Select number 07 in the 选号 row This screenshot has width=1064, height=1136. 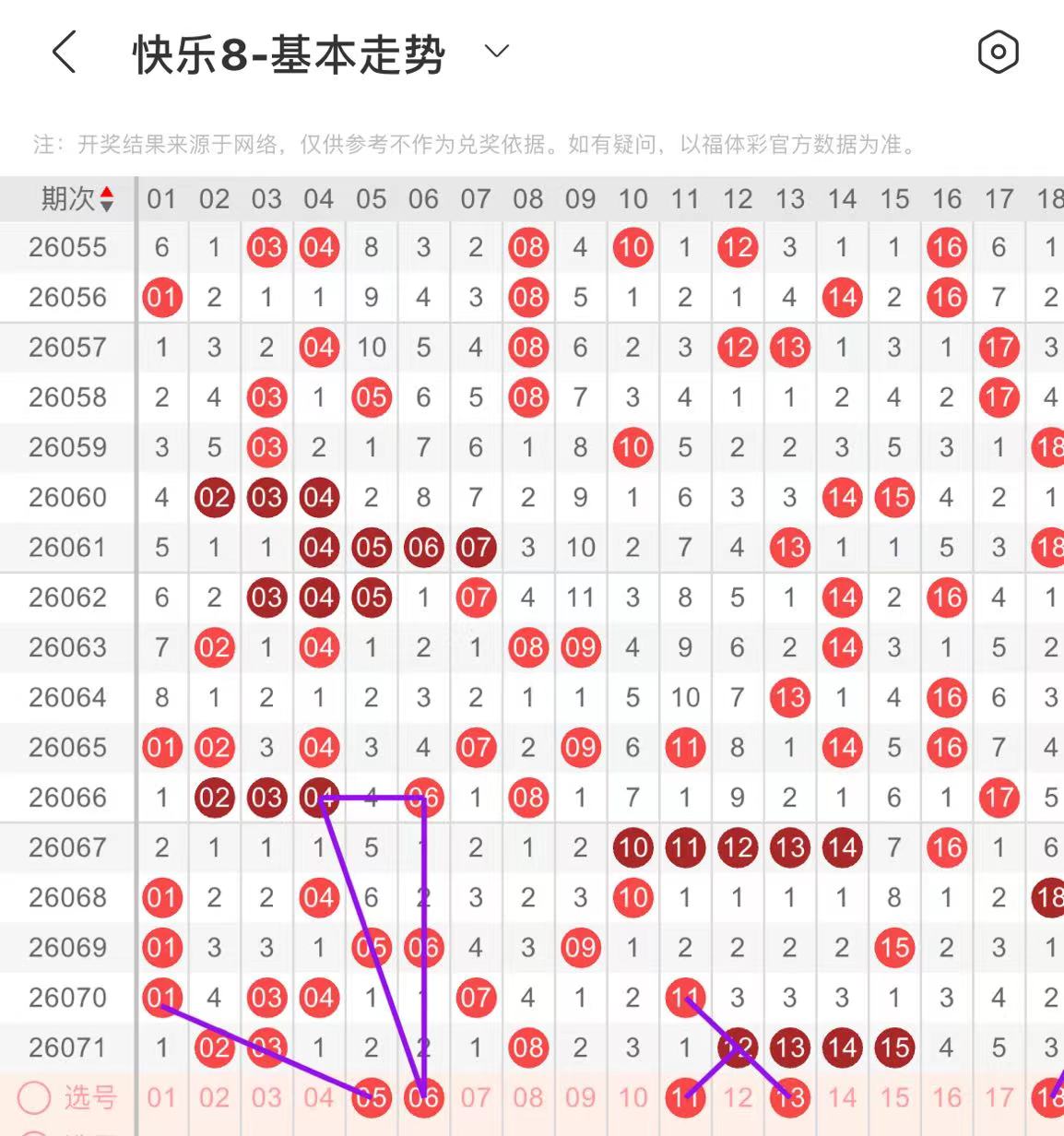(476, 1097)
